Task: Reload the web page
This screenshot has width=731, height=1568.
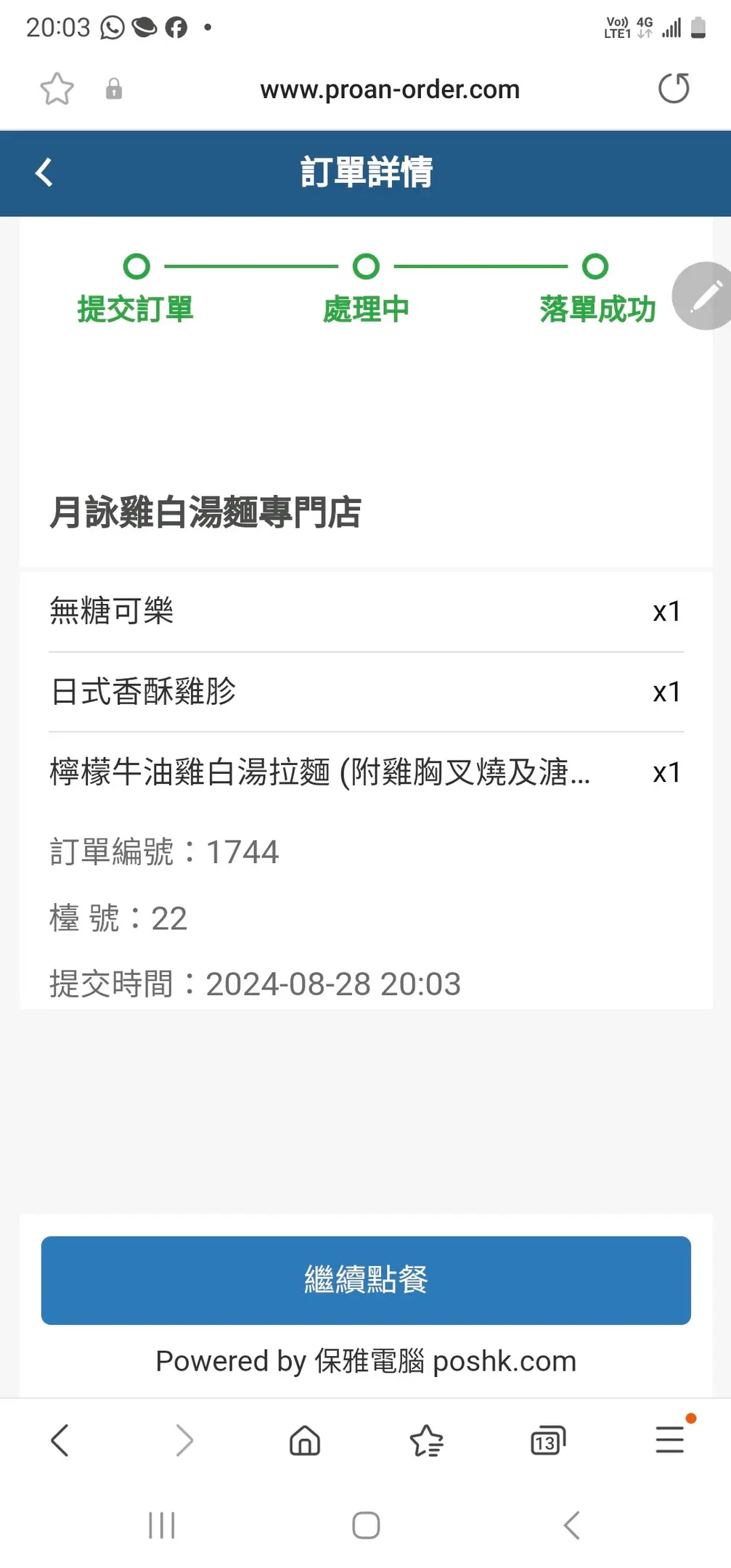Action: [673, 89]
